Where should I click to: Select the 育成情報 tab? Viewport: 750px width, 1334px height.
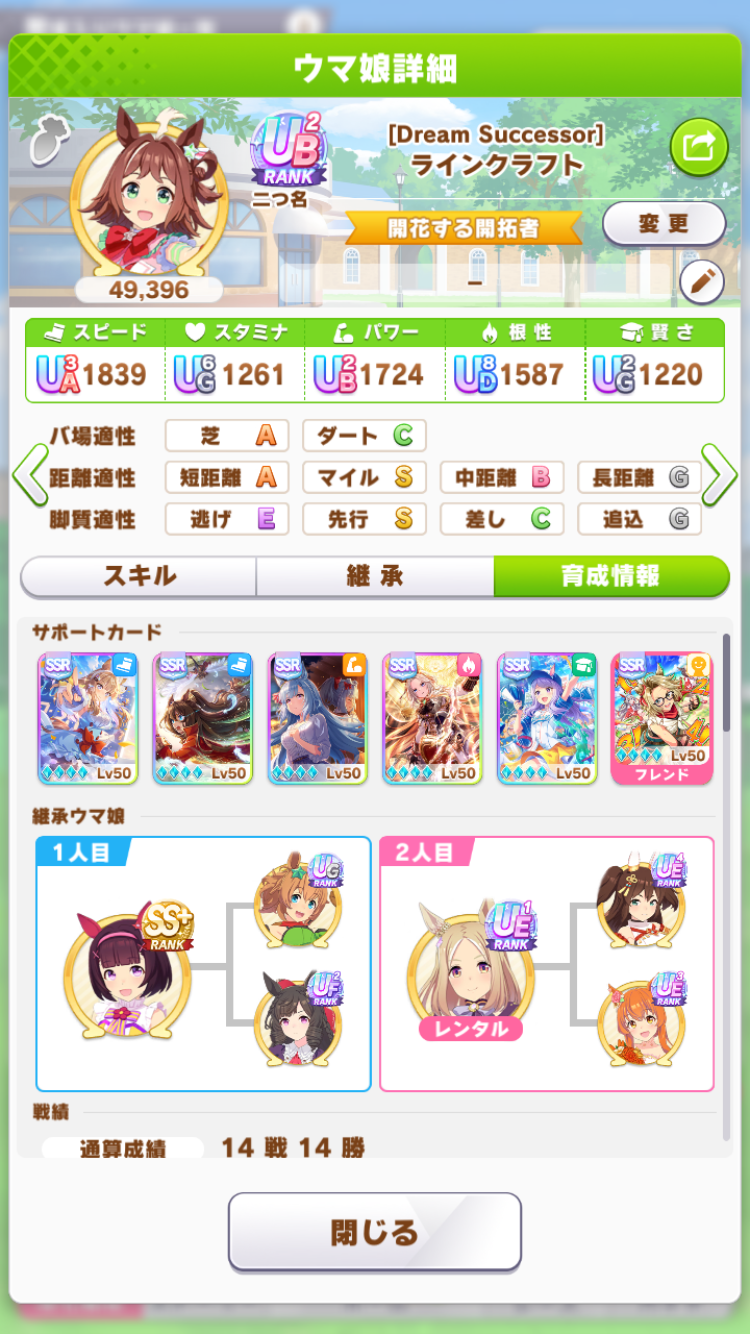tap(611, 576)
